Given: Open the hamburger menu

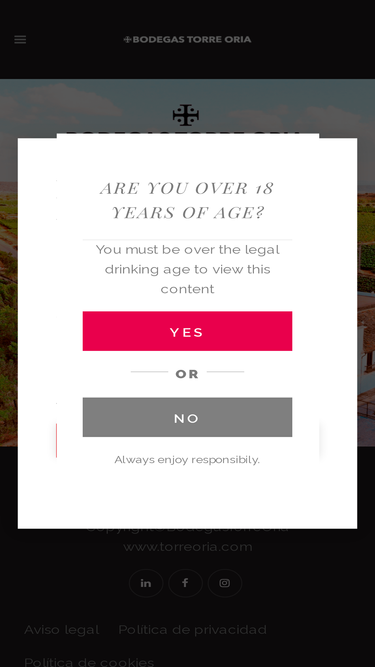Looking at the screenshot, I should [20, 40].
